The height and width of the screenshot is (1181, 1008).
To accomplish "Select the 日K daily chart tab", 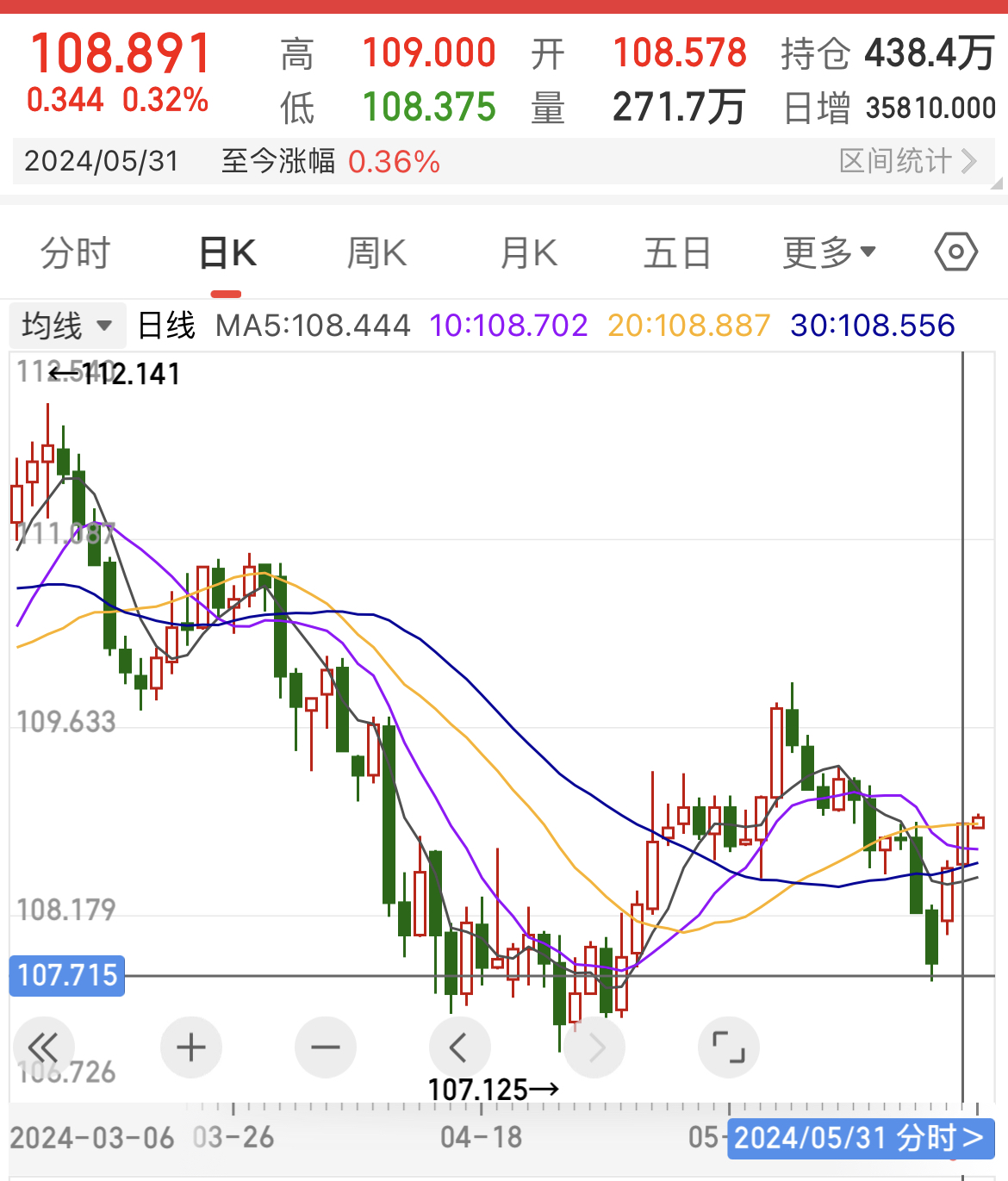I will click(x=227, y=253).
